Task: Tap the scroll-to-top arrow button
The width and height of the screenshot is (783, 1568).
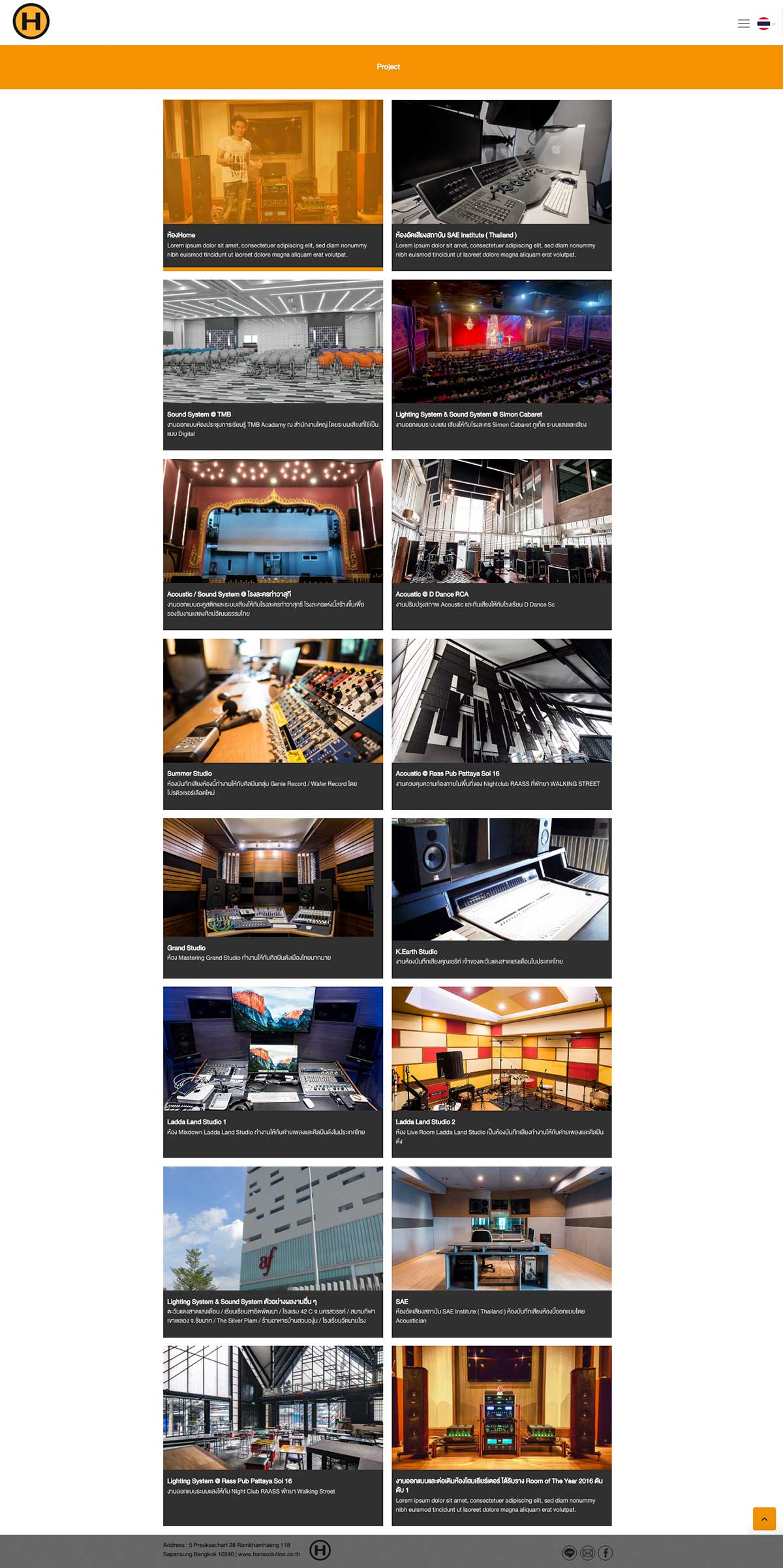Action: (764, 1519)
